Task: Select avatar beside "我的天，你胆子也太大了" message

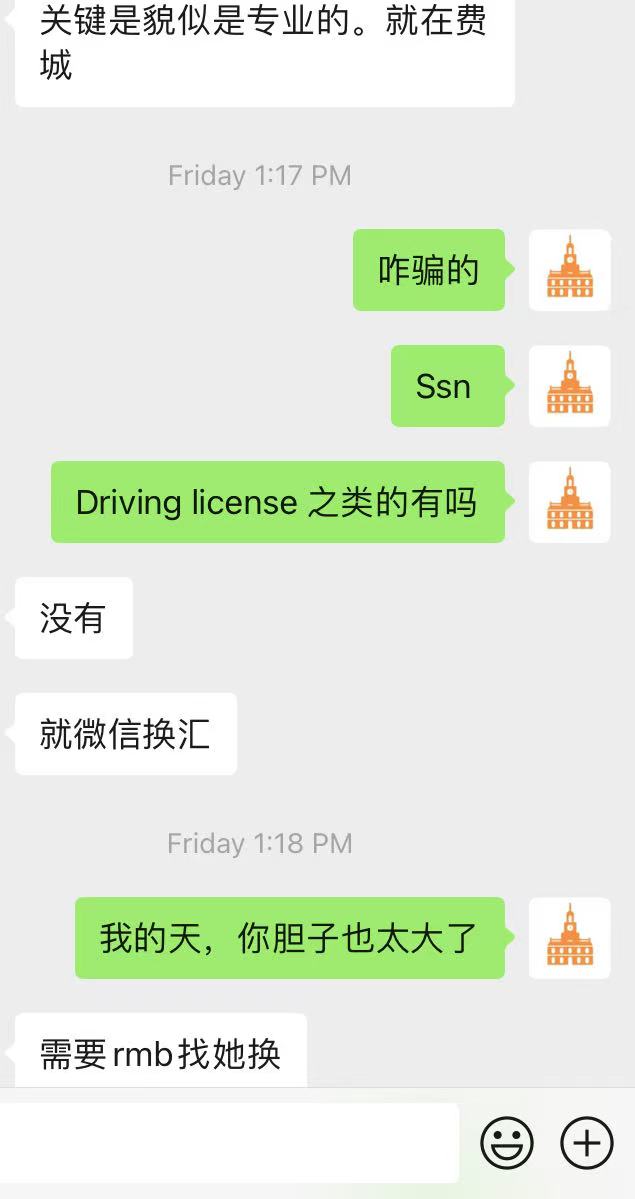Action: [569, 938]
